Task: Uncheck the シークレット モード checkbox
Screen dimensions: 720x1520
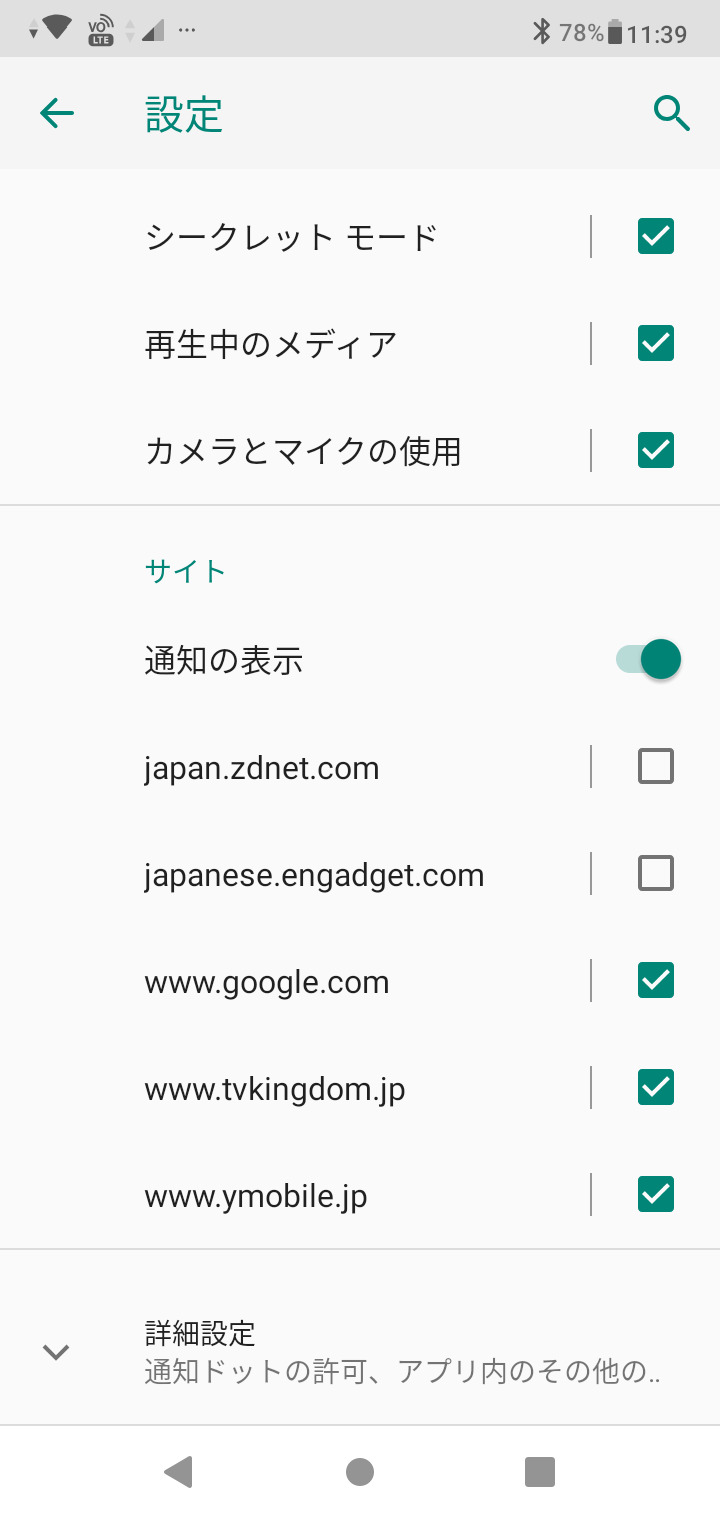Action: [x=656, y=237]
